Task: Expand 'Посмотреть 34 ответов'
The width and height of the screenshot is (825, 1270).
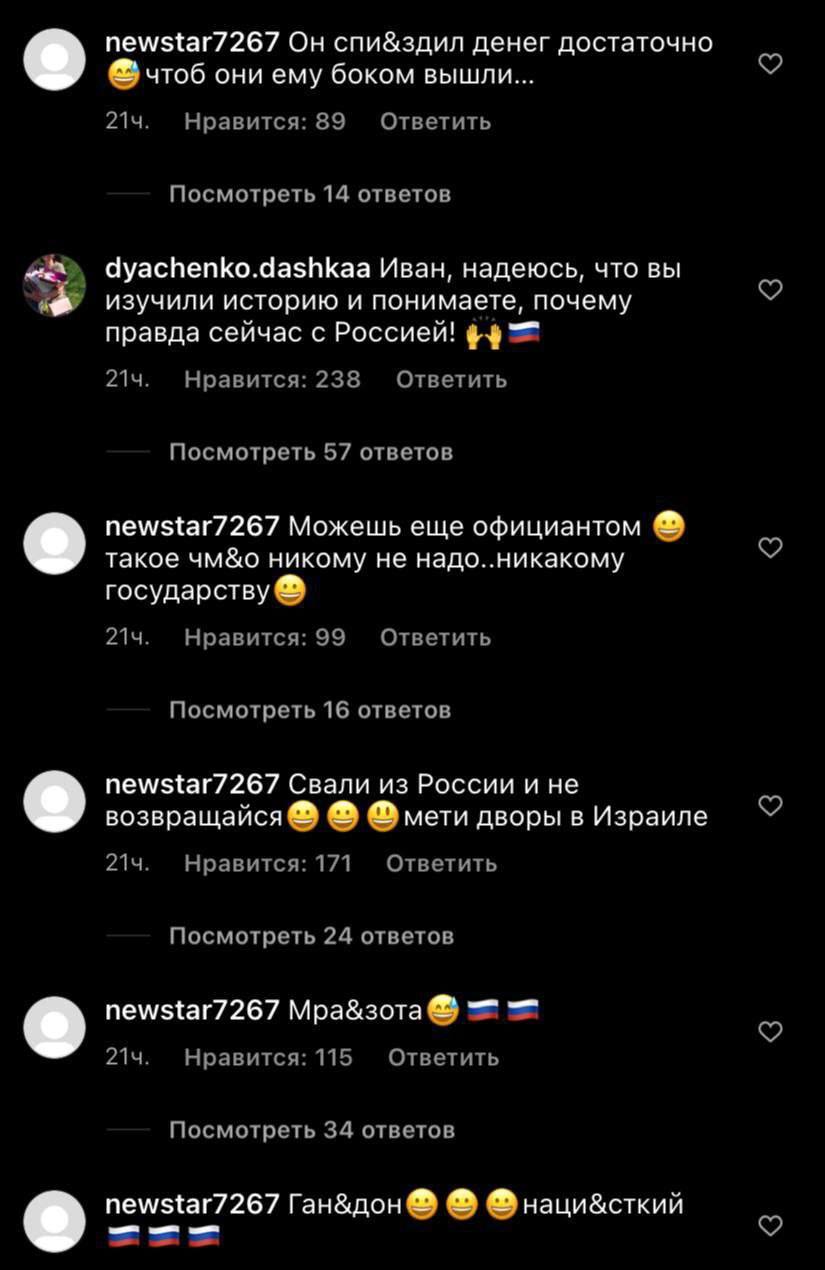Action: pos(311,1130)
